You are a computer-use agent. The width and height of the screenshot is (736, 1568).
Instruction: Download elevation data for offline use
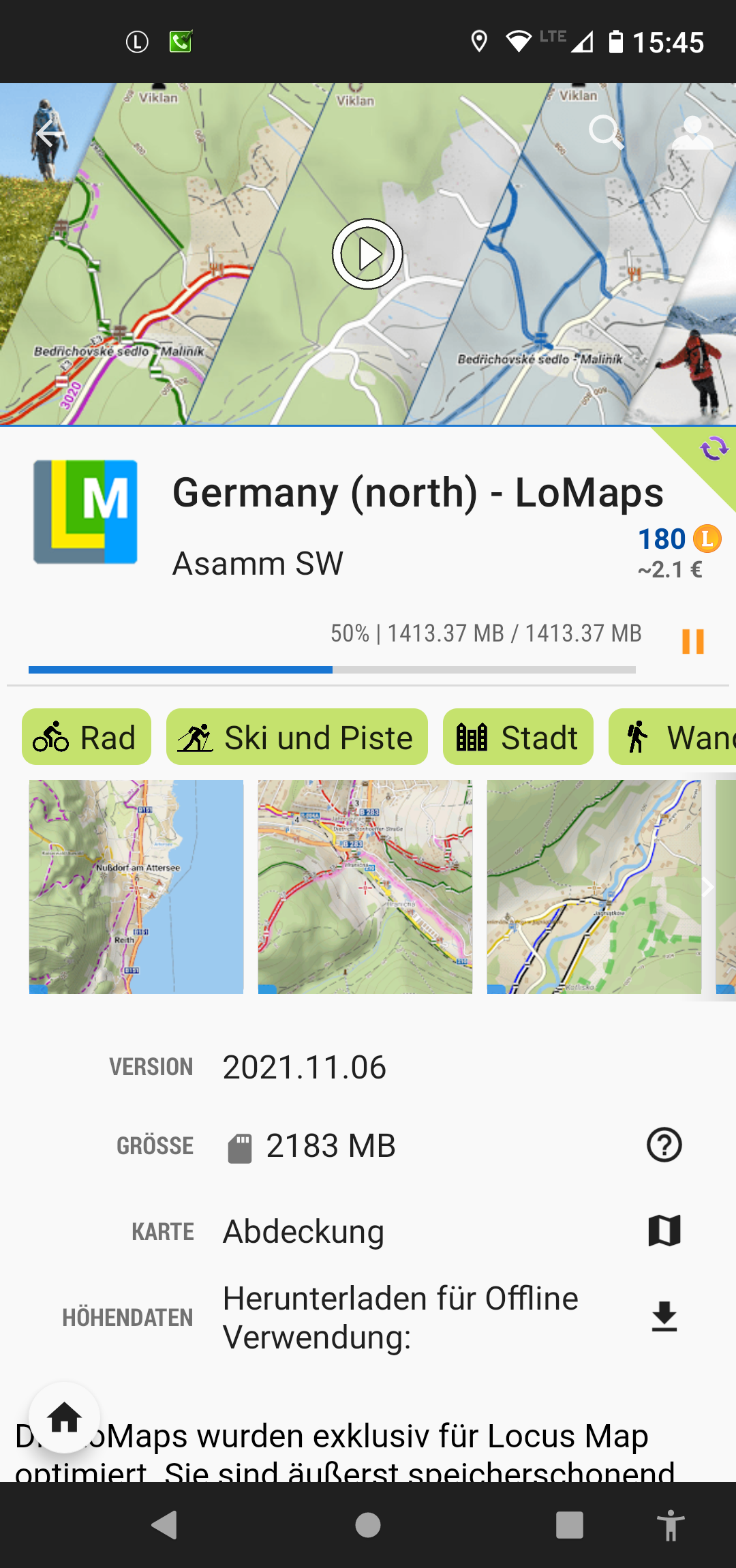(x=664, y=1316)
